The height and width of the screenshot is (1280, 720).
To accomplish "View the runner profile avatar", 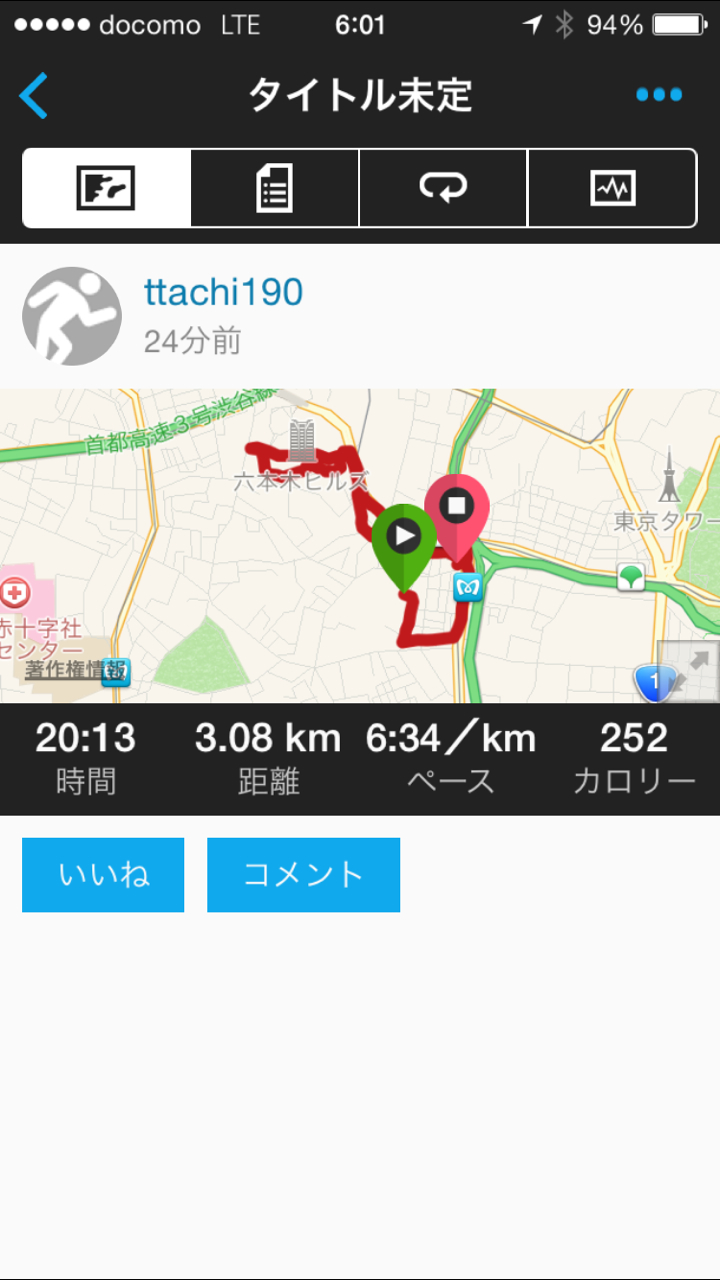I will point(72,316).
